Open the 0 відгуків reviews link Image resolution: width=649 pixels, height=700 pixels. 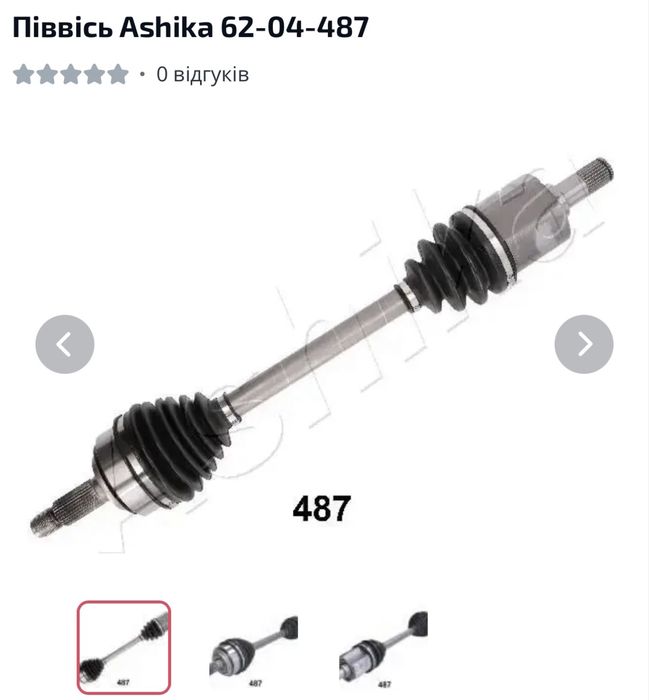pyautogui.click(x=202, y=74)
